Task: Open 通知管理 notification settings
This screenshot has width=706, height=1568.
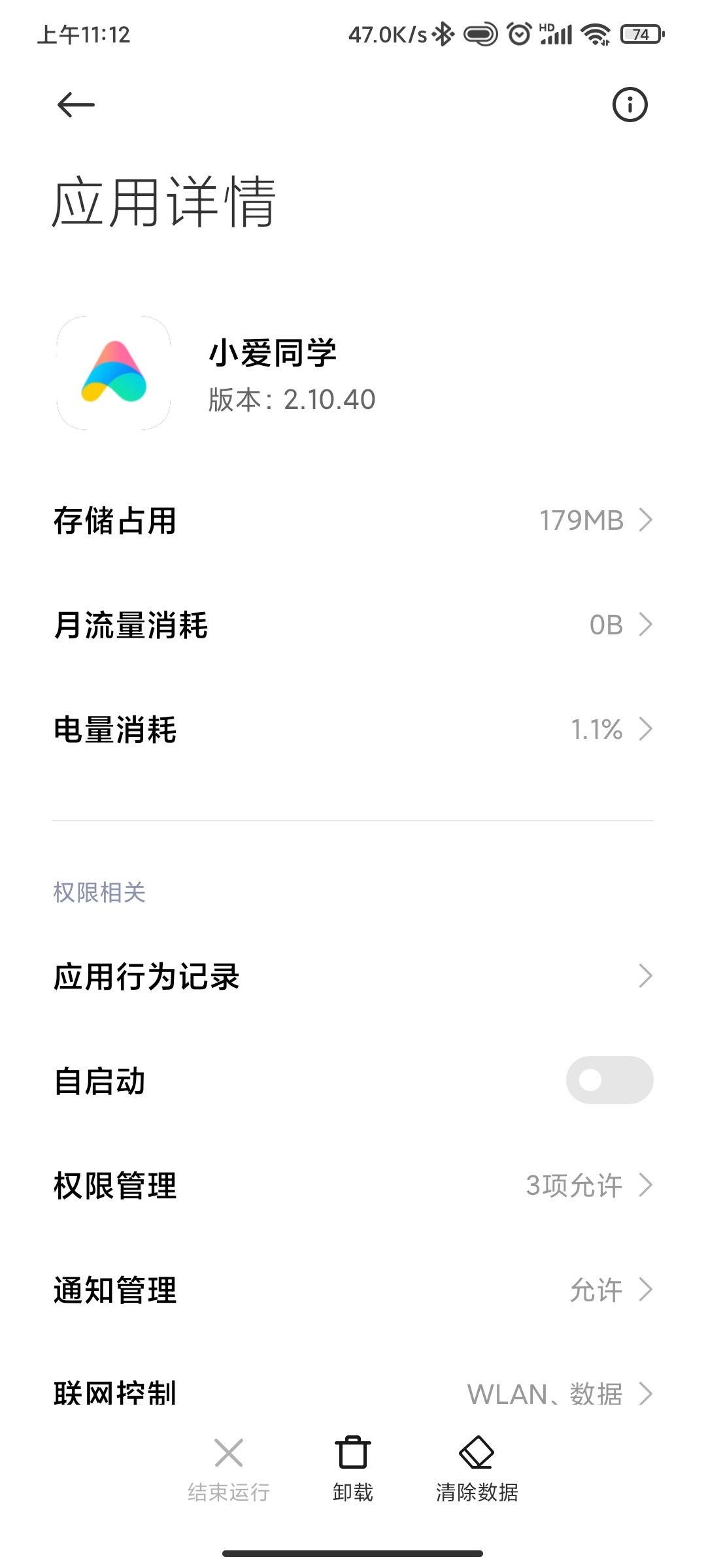Action: point(353,1290)
